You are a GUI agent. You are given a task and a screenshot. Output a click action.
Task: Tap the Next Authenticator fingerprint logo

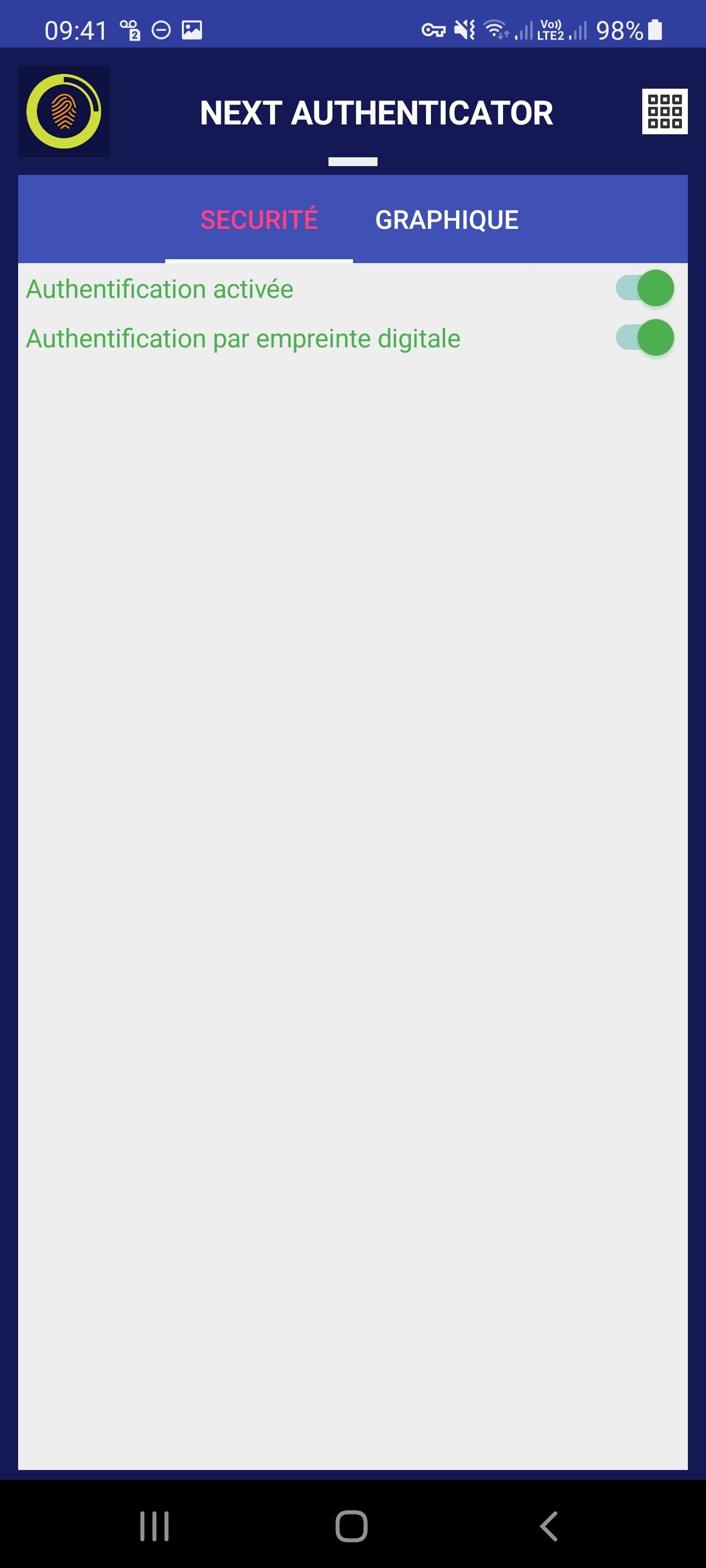click(x=64, y=111)
